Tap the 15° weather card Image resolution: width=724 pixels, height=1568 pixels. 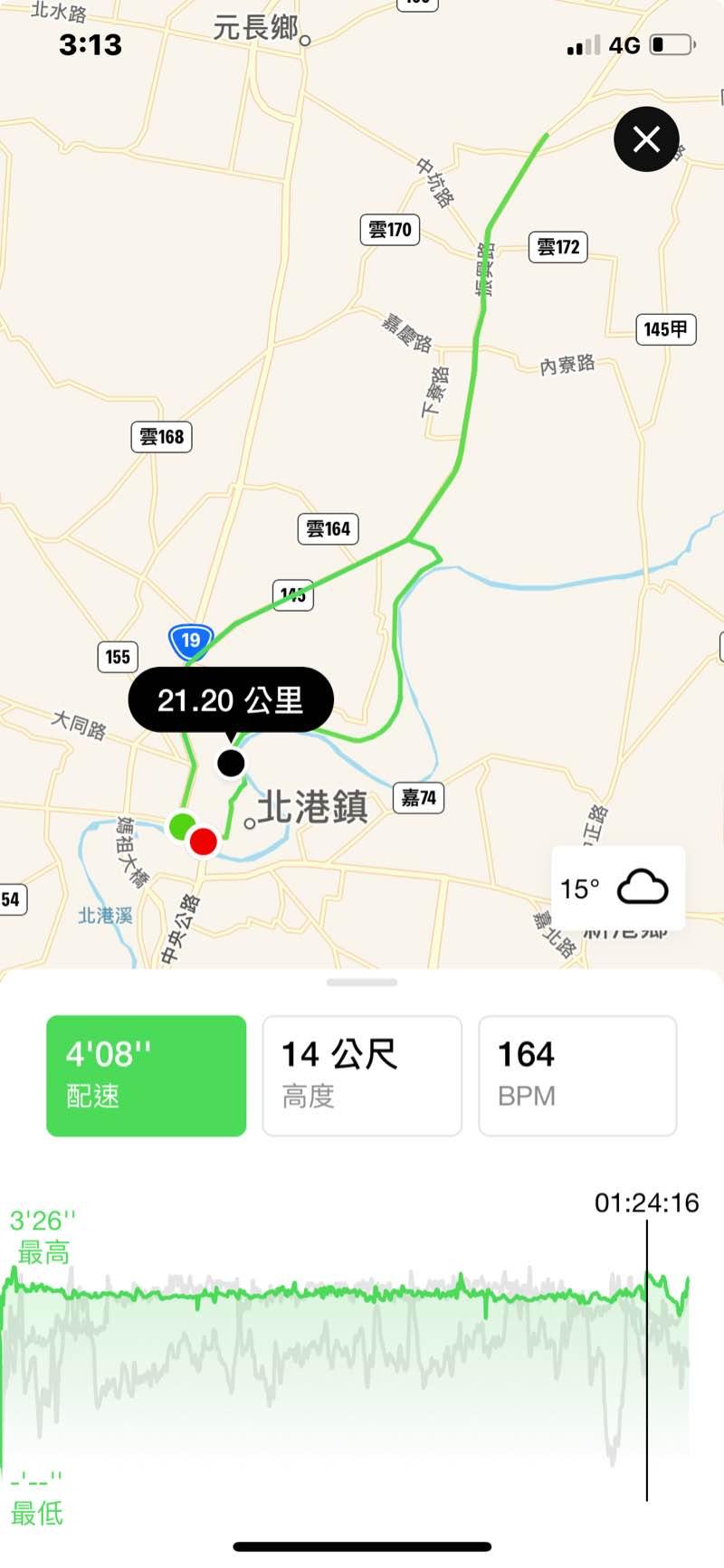(618, 888)
